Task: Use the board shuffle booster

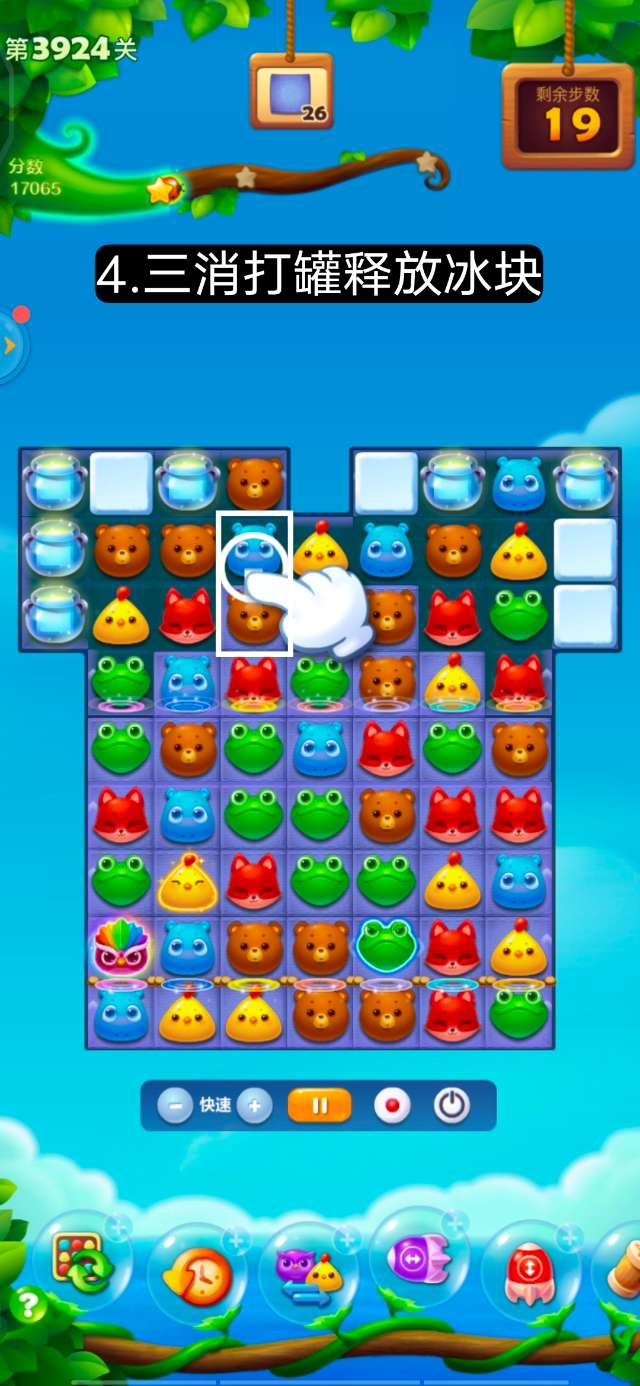Action: click(x=83, y=1266)
